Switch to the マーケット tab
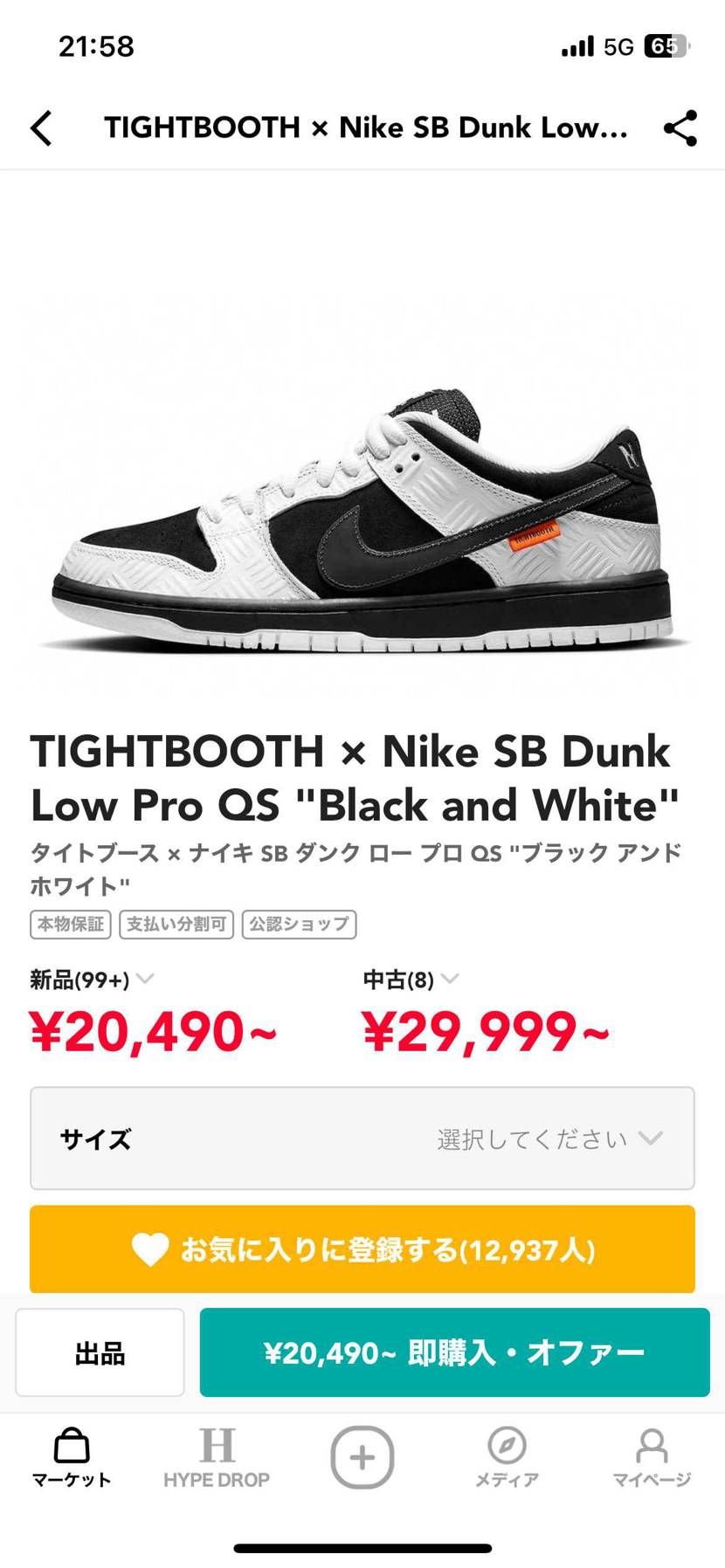This screenshot has width=725, height=1568. point(72,1458)
